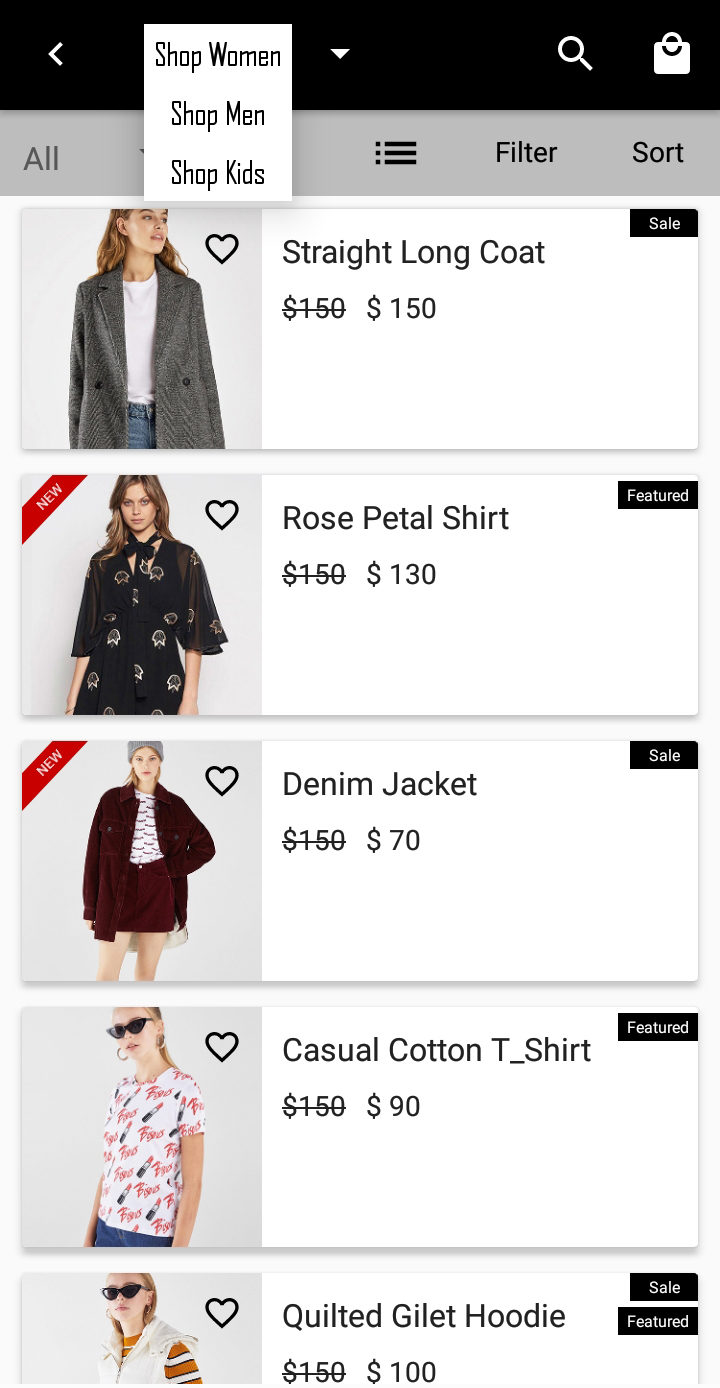Image resolution: width=720 pixels, height=1388 pixels.
Task: Go back using the header arrow
Action: (x=56, y=54)
